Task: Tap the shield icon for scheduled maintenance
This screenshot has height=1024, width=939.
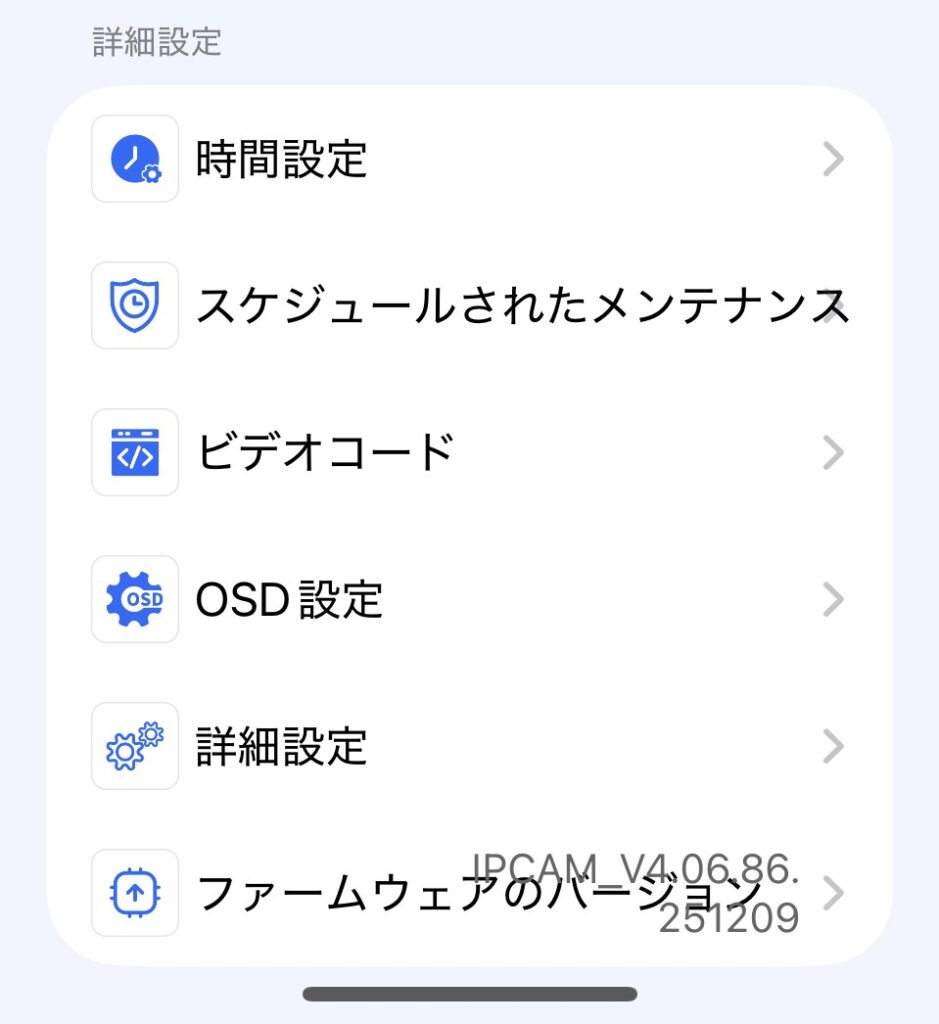Action: (x=134, y=307)
